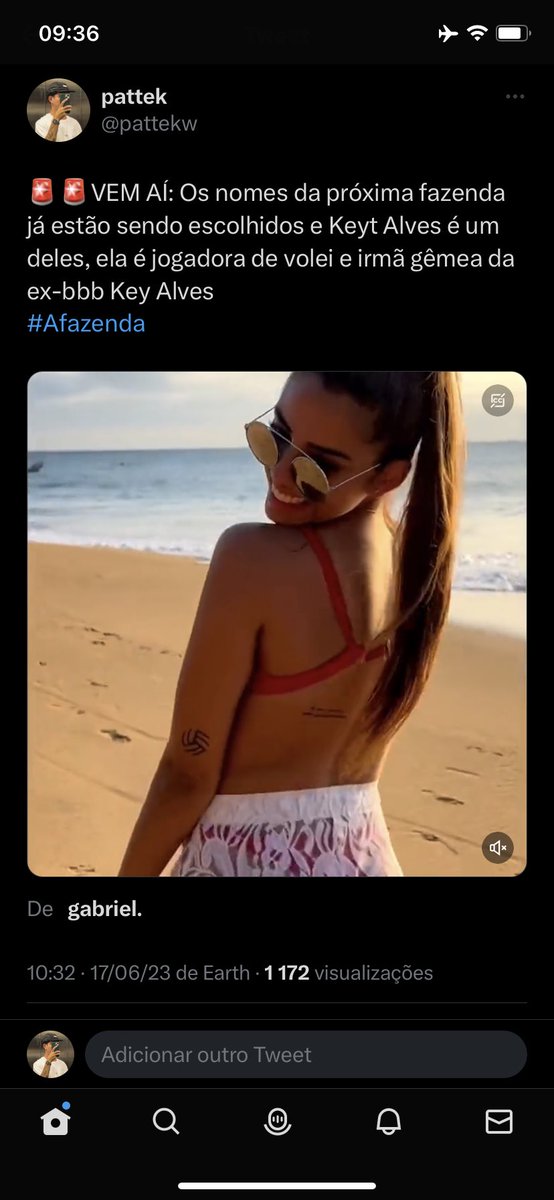554x1200 pixels.
Task: Add another Tweet in the reply field
Action: coord(306,1055)
